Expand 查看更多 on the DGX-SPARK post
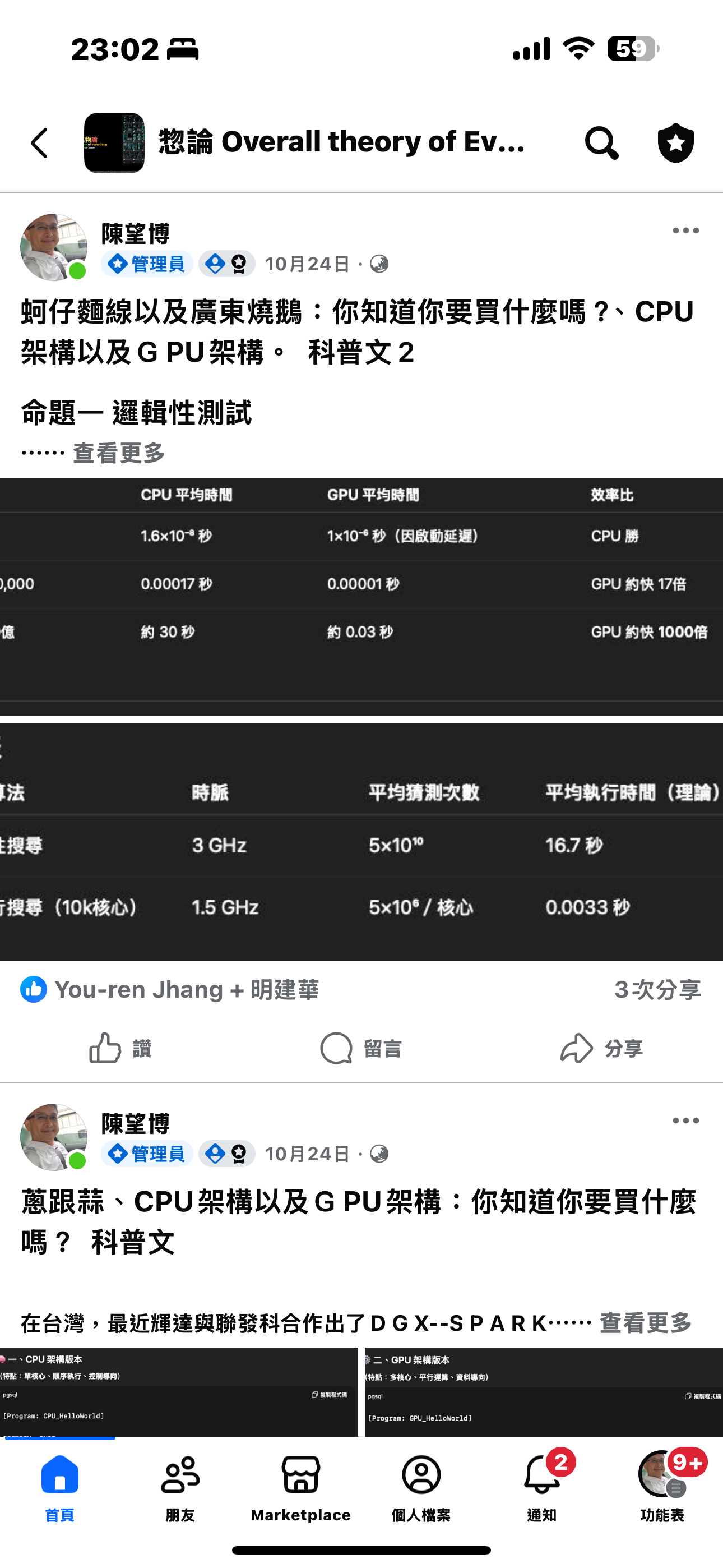 (645, 1322)
